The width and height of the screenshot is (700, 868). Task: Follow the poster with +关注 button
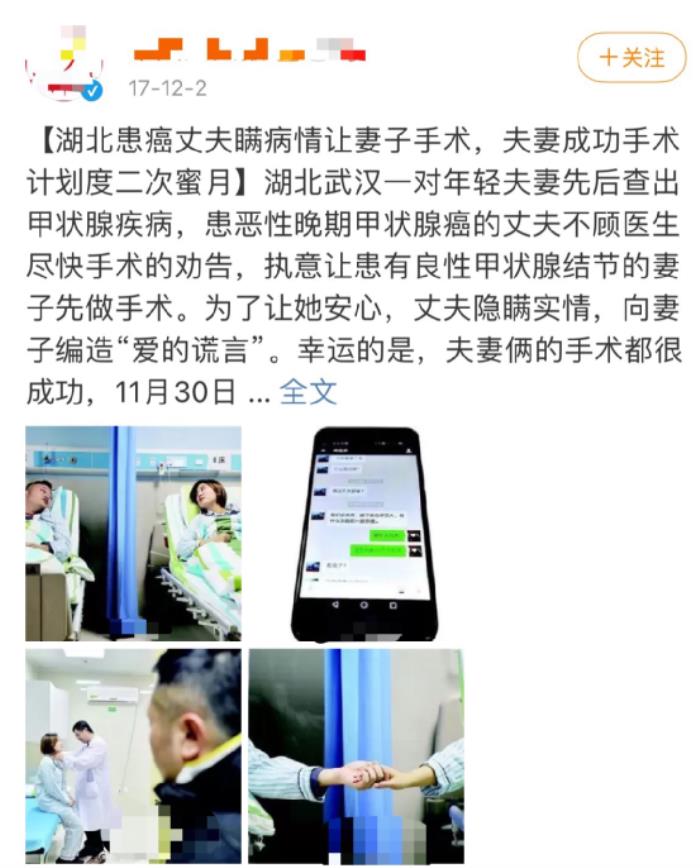tap(631, 57)
